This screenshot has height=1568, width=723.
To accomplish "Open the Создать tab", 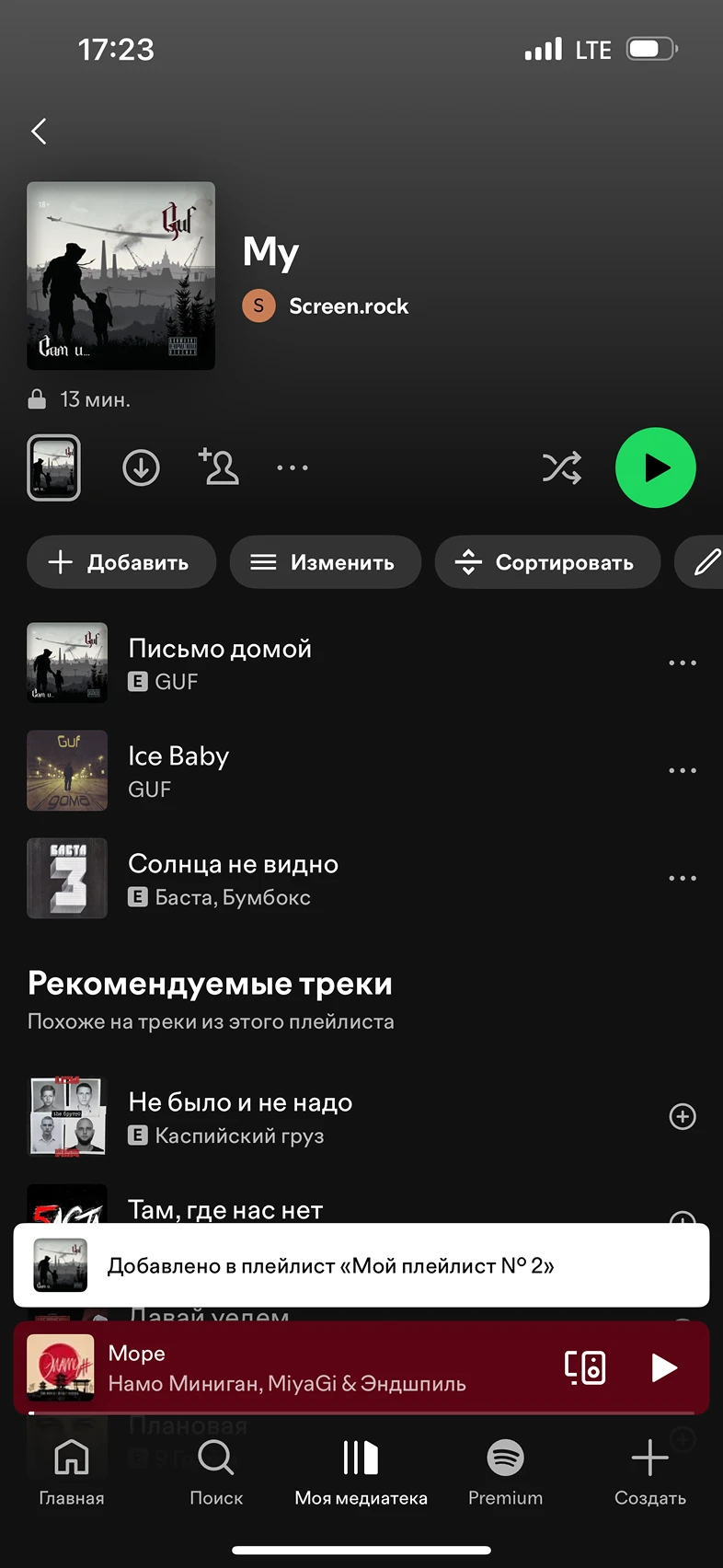I will (x=649, y=1470).
